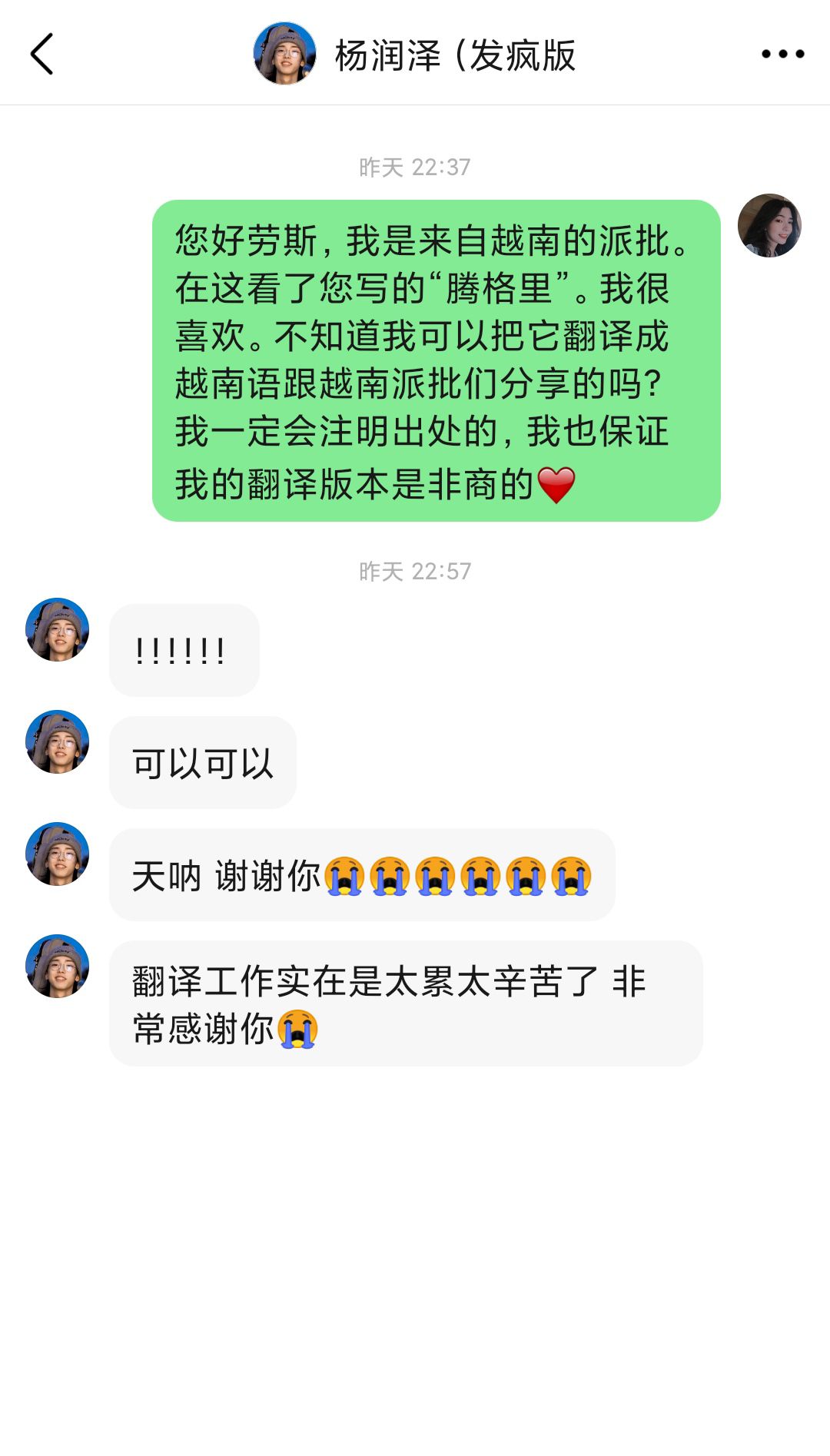Open the three-dot more options menu
The width and height of the screenshot is (830, 1456).
tap(782, 54)
